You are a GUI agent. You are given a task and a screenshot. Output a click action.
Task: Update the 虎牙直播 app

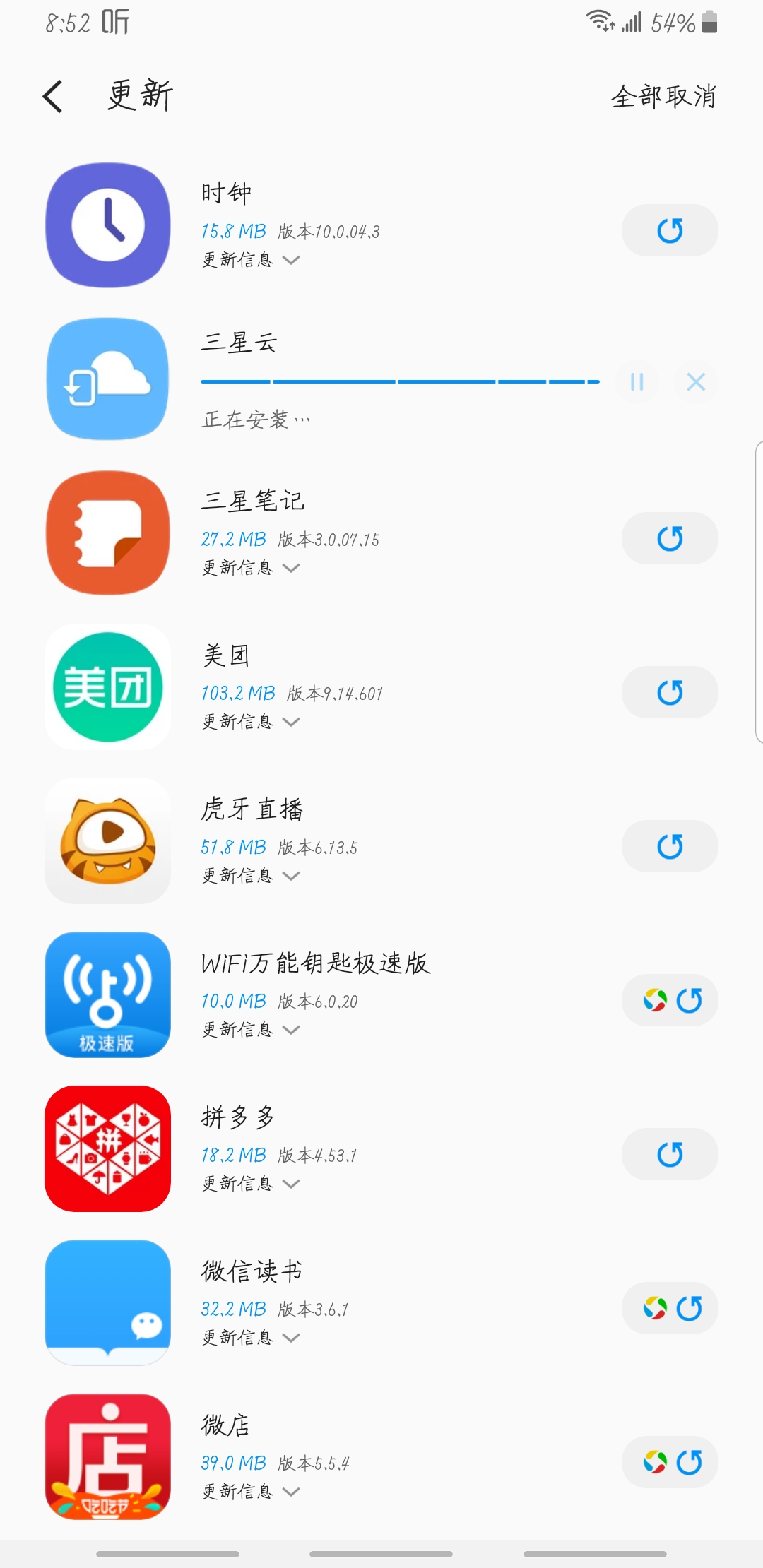(669, 846)
